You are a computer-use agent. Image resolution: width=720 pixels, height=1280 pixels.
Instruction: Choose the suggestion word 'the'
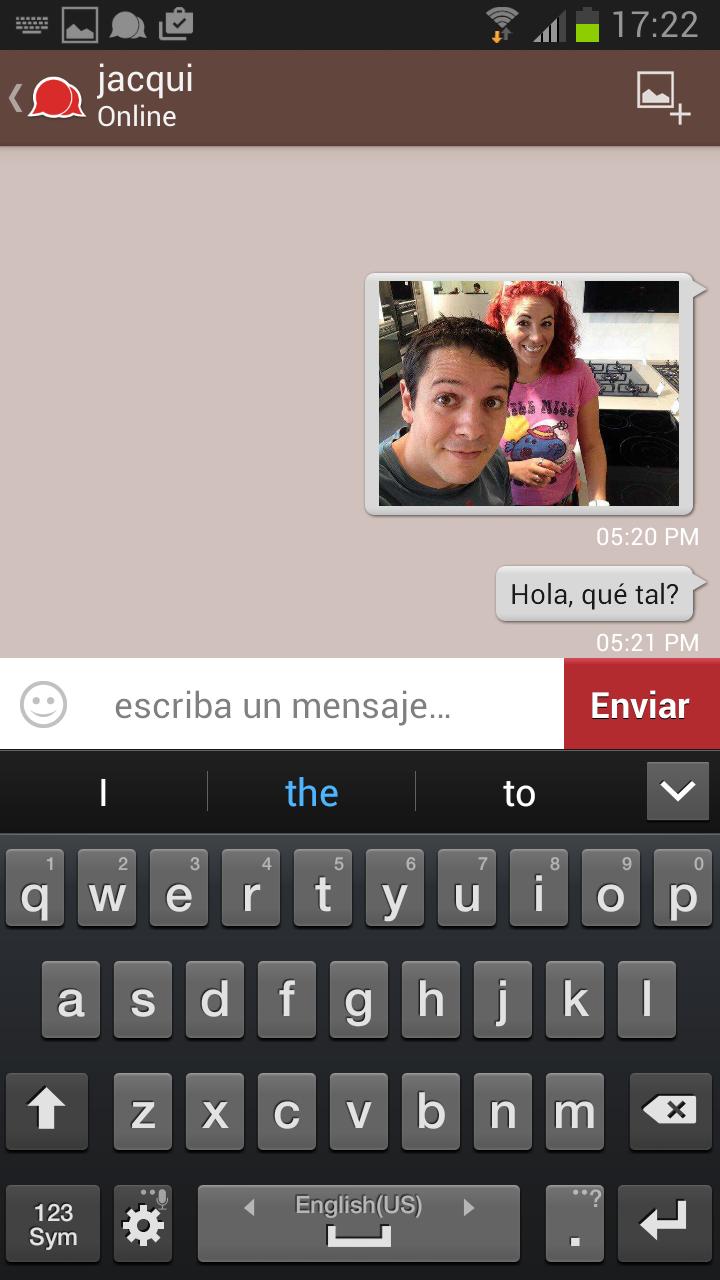pos(311,793)
